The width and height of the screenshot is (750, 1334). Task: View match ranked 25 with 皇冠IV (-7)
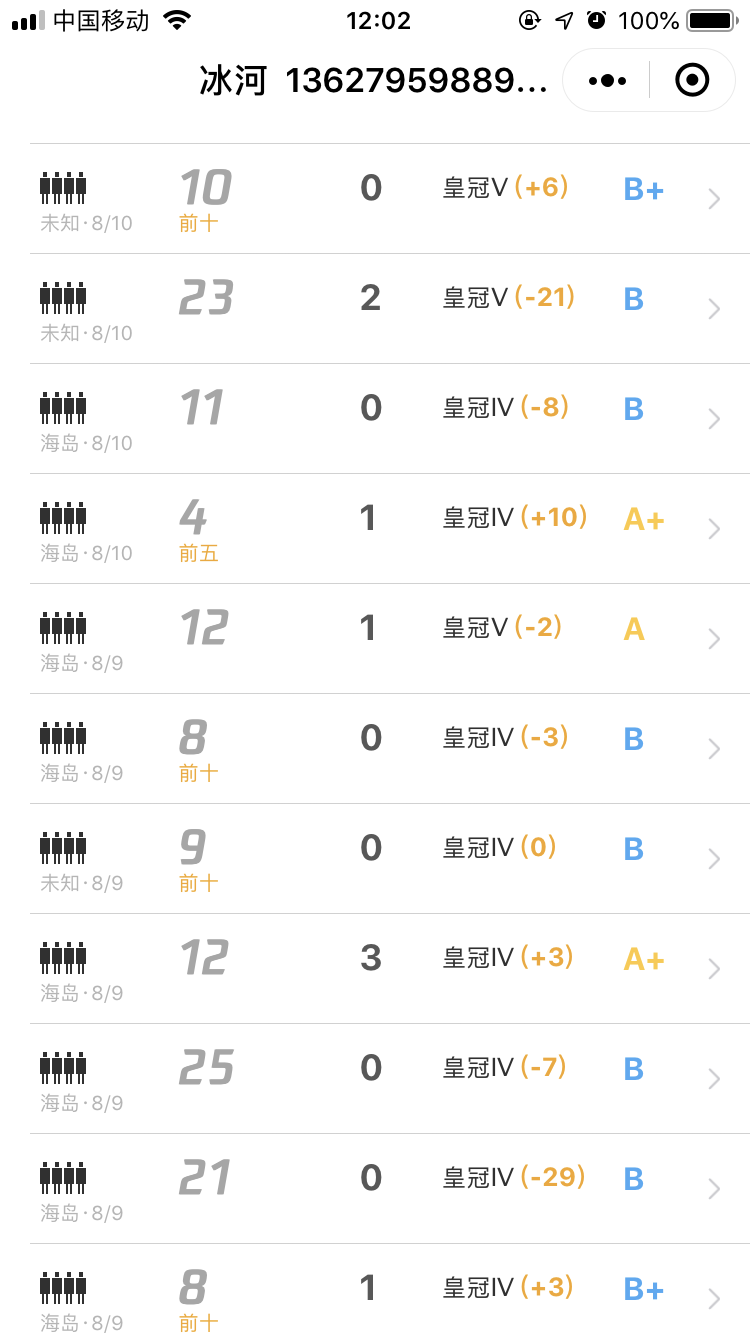click(x=390, y=1079)
